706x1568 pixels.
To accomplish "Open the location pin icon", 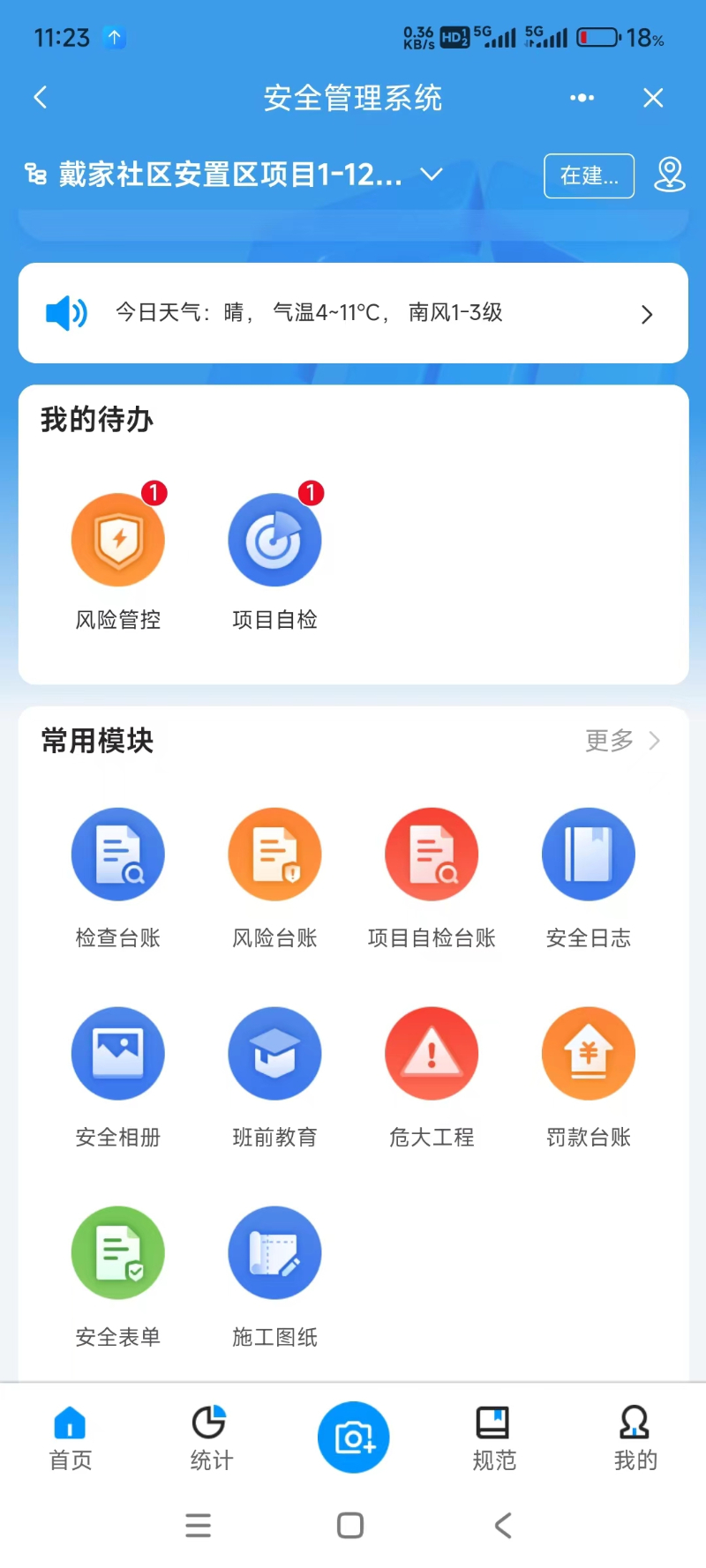I will coord(669,175).
